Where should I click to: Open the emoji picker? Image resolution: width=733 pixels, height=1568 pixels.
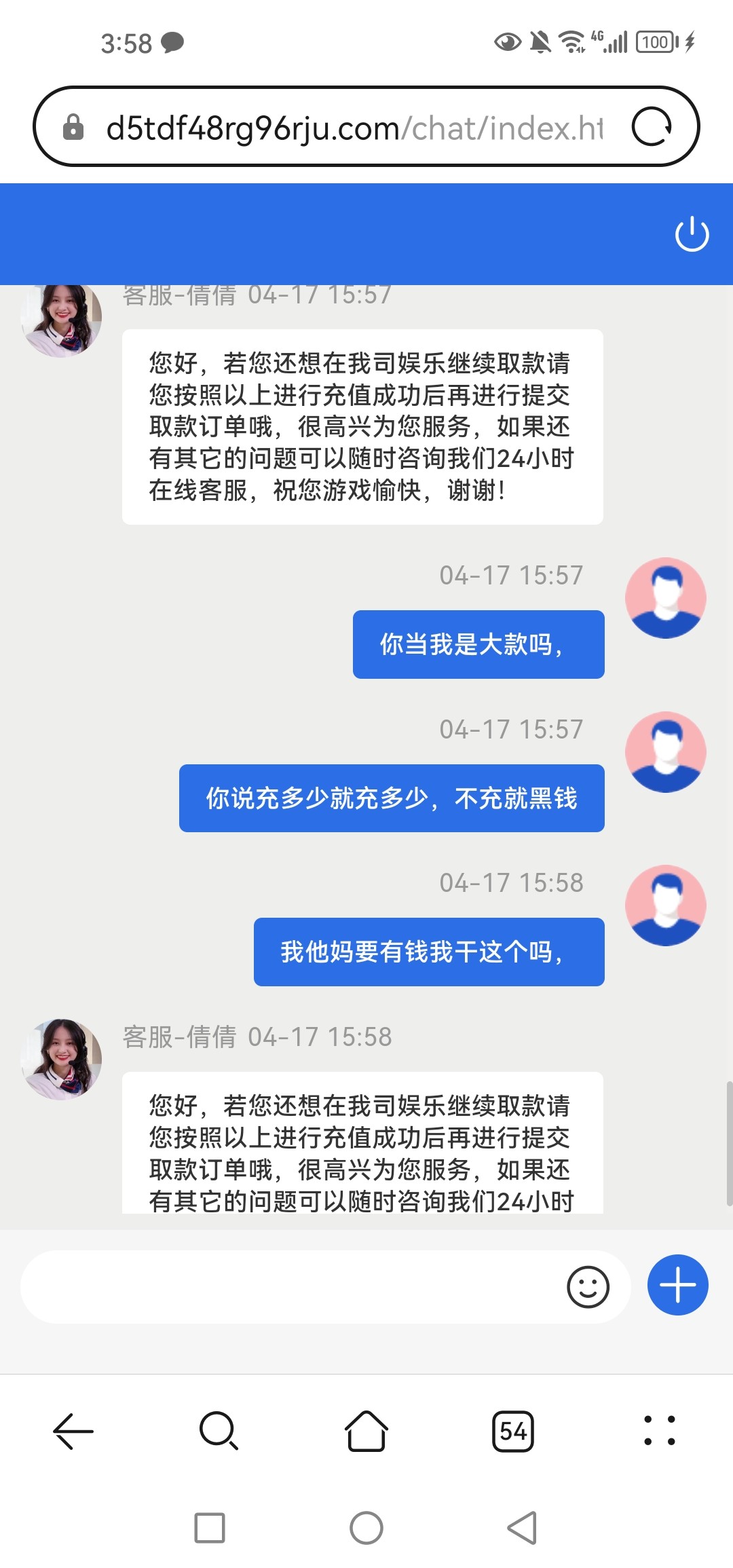[x=588, y=1287]
